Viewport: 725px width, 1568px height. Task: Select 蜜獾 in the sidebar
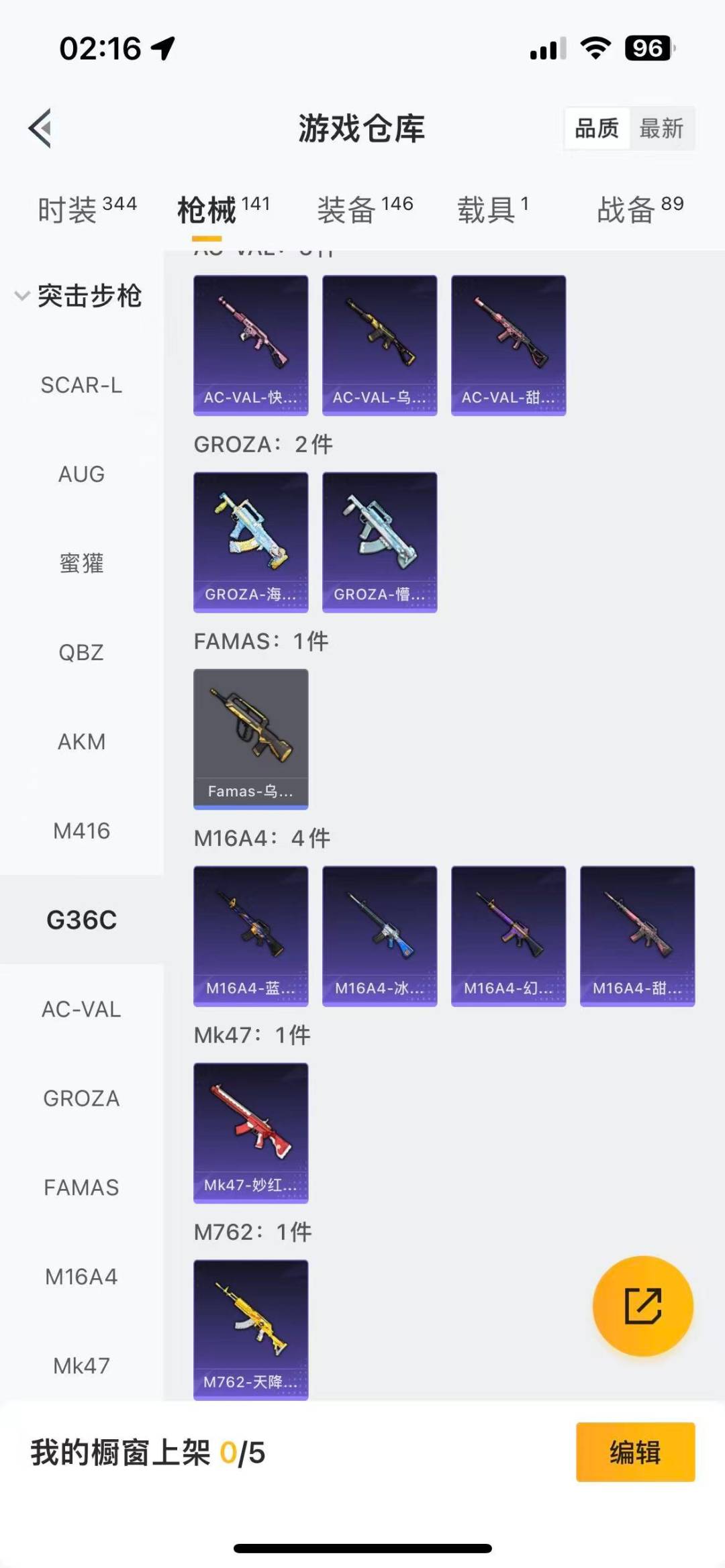tap(81, 563)
